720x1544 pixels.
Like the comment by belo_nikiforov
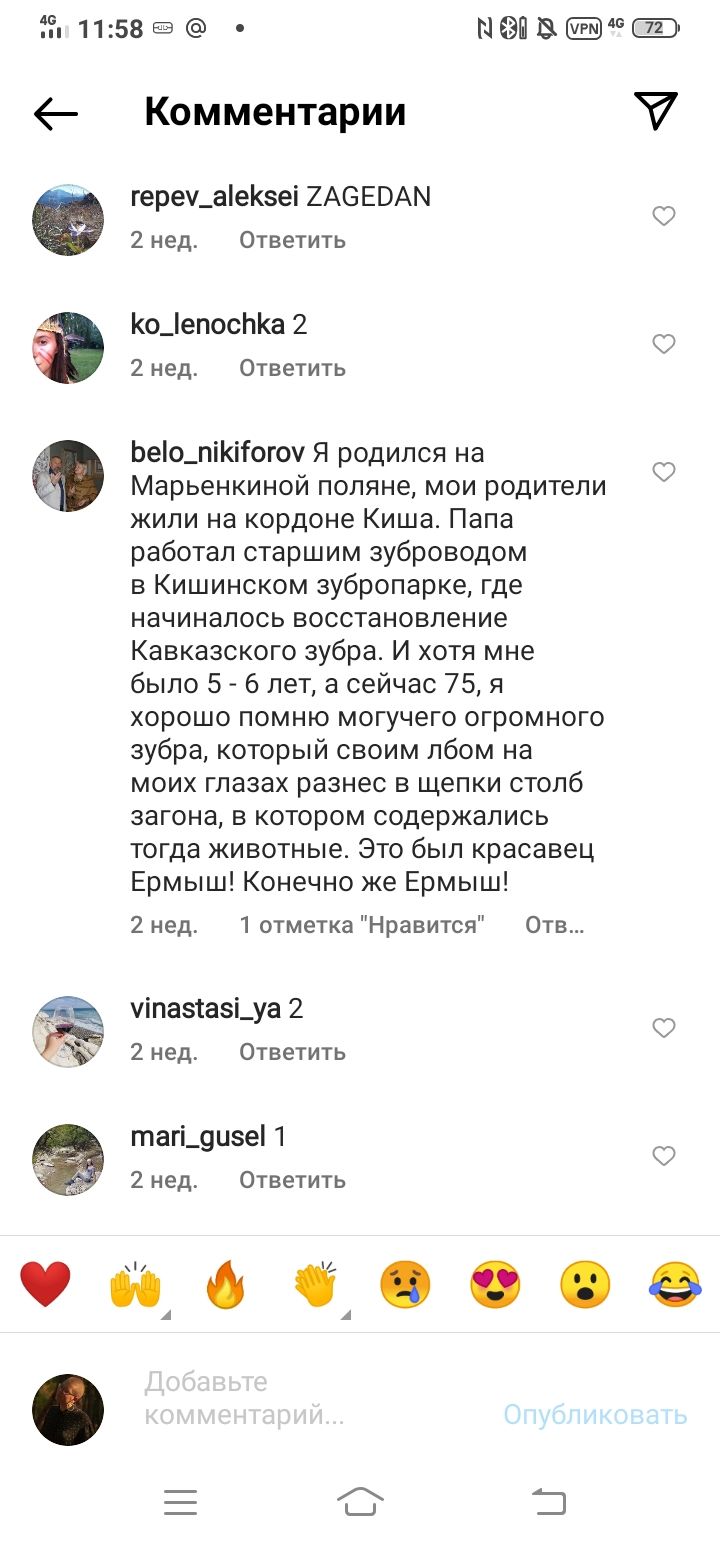click(664, 472)
